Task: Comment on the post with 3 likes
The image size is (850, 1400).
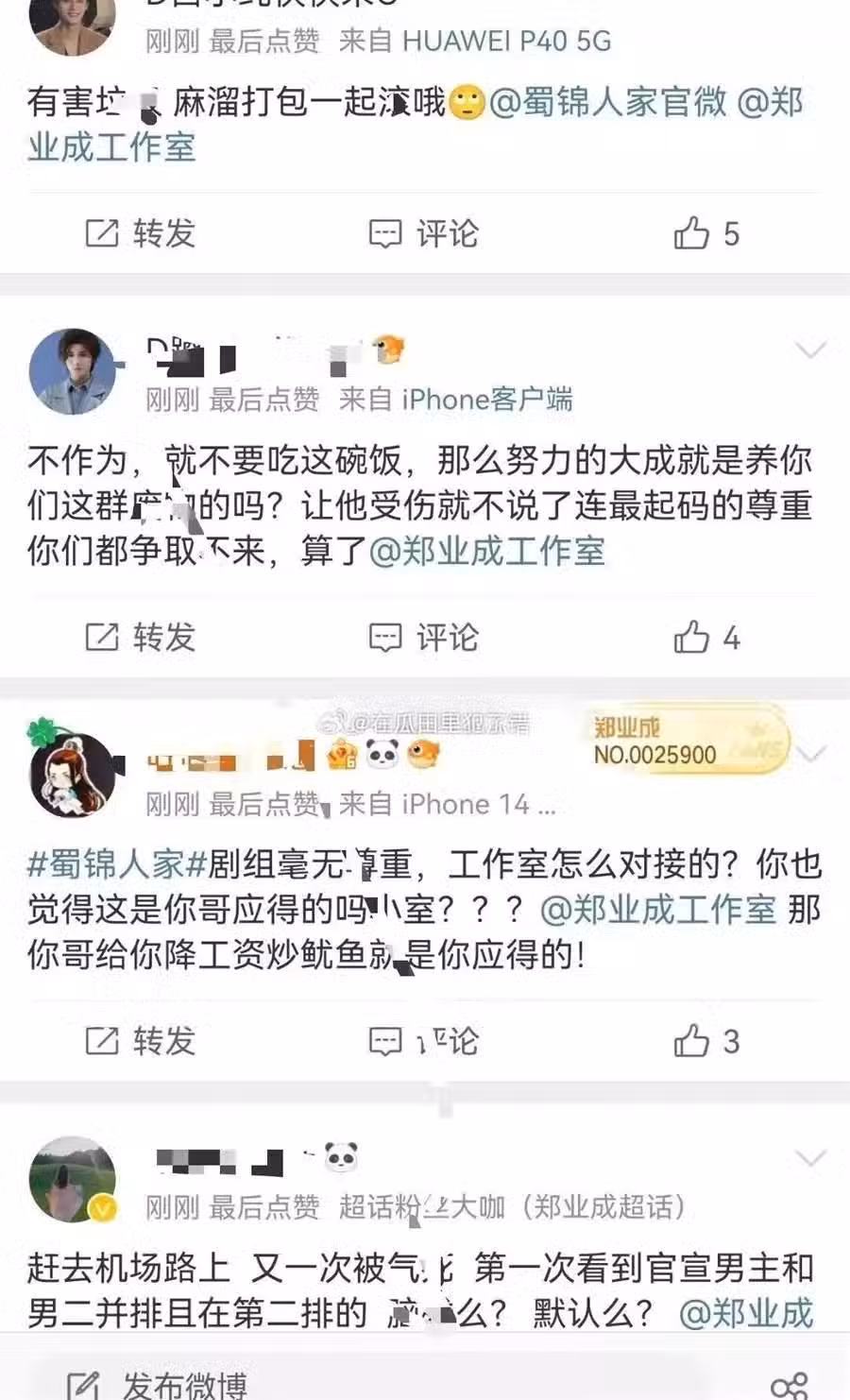Action: coord(423,1040)
